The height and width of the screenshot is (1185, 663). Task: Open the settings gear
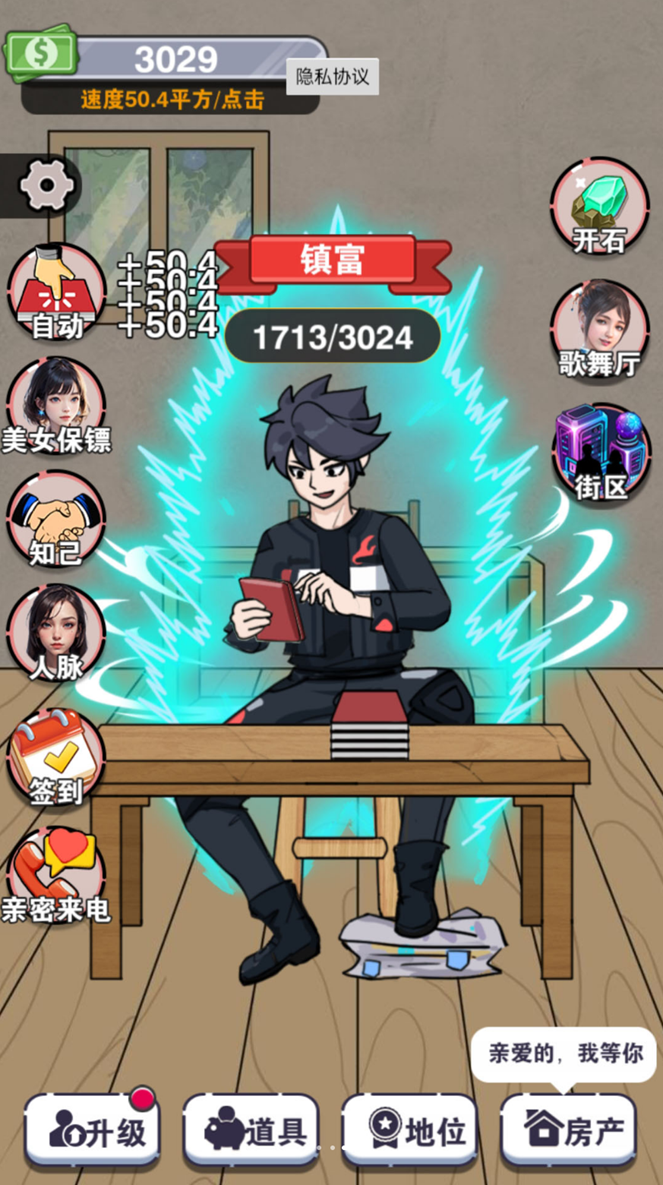[42, 186]
